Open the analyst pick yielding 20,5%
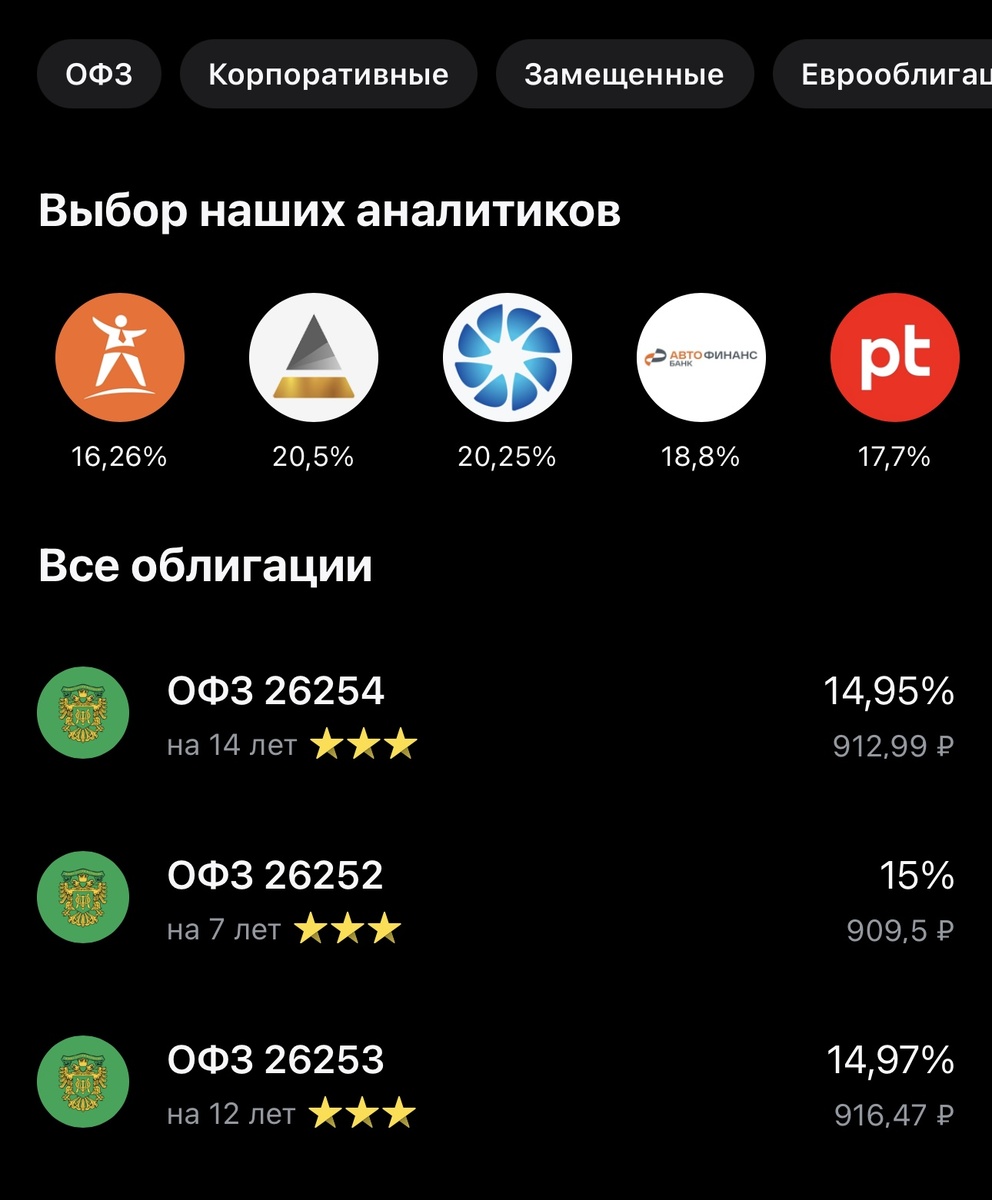This screenshot has width=992, height=1200. pos(313,358)
